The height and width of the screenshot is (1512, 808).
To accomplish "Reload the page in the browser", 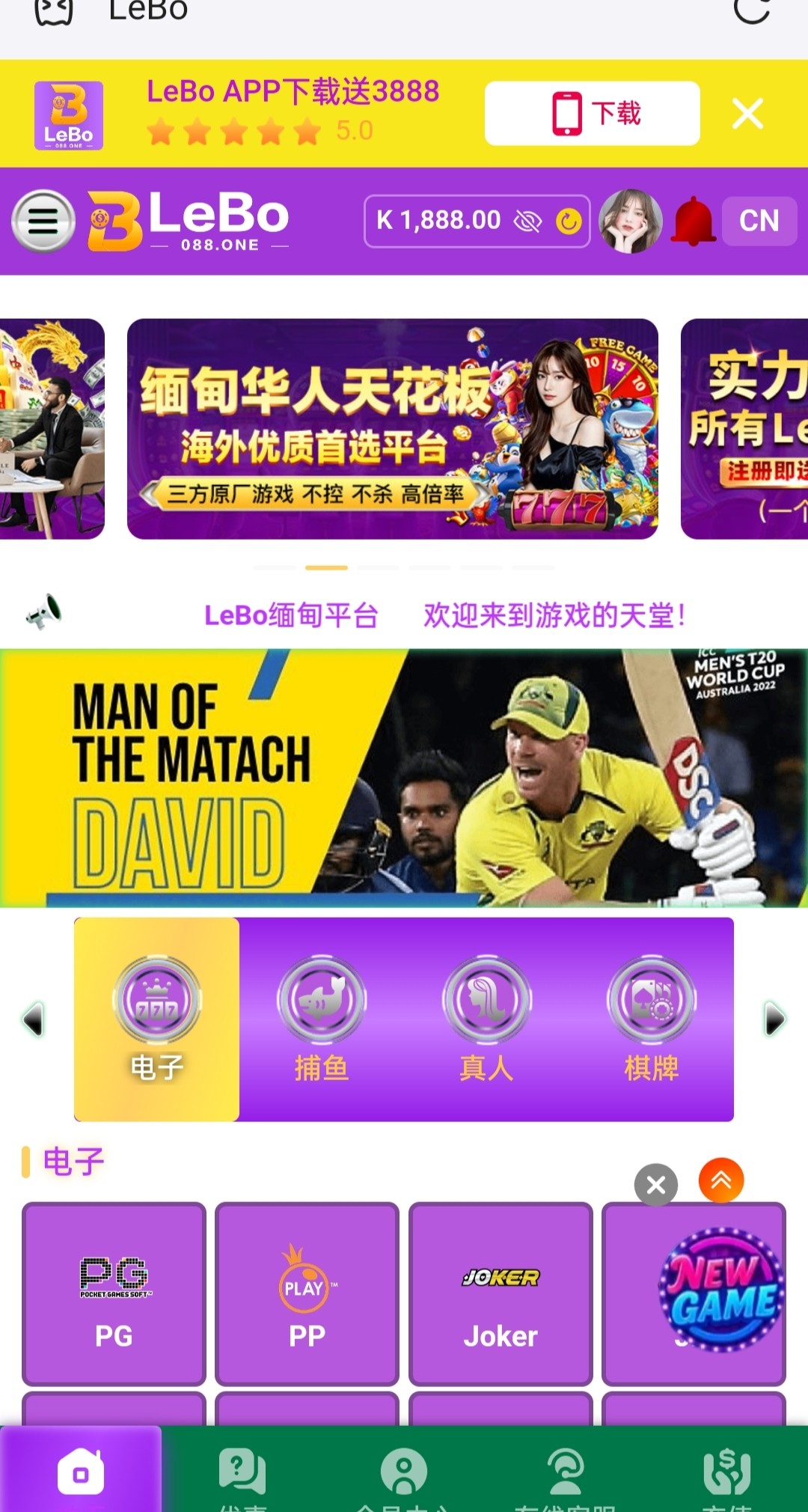I will point(751,10).
